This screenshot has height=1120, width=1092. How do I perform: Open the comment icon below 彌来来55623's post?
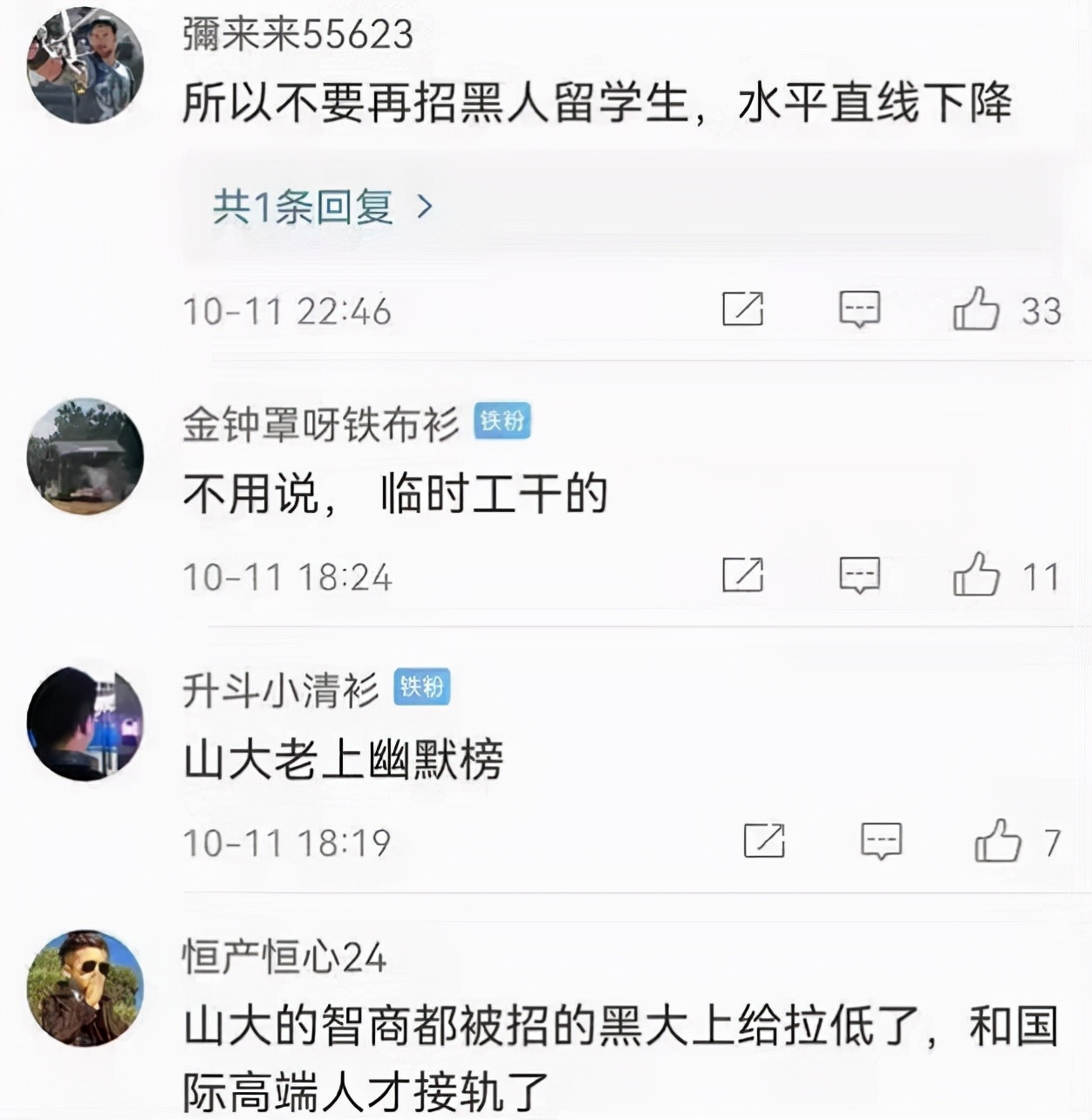(859, 308)
